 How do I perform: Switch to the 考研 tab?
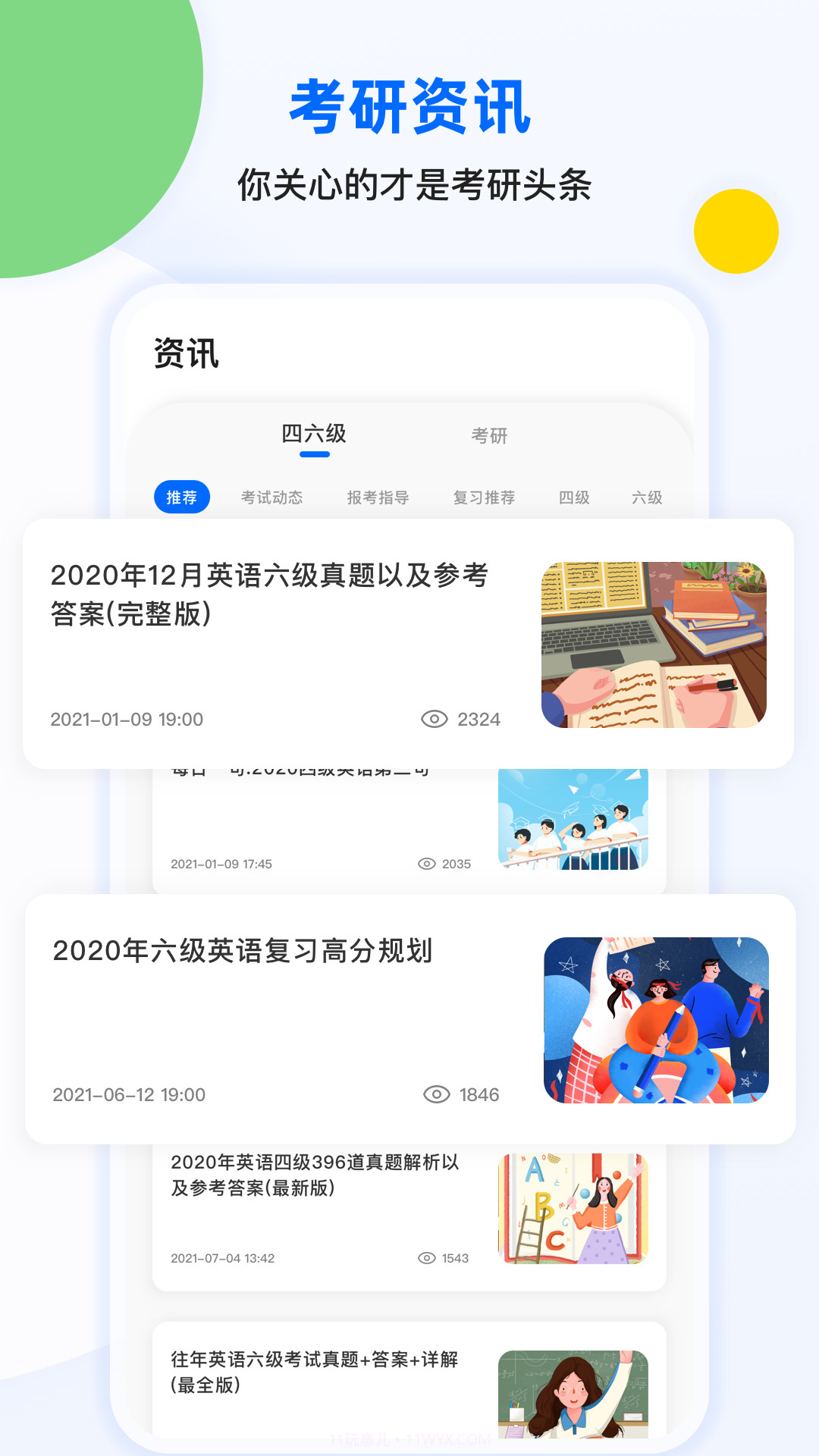491,436
